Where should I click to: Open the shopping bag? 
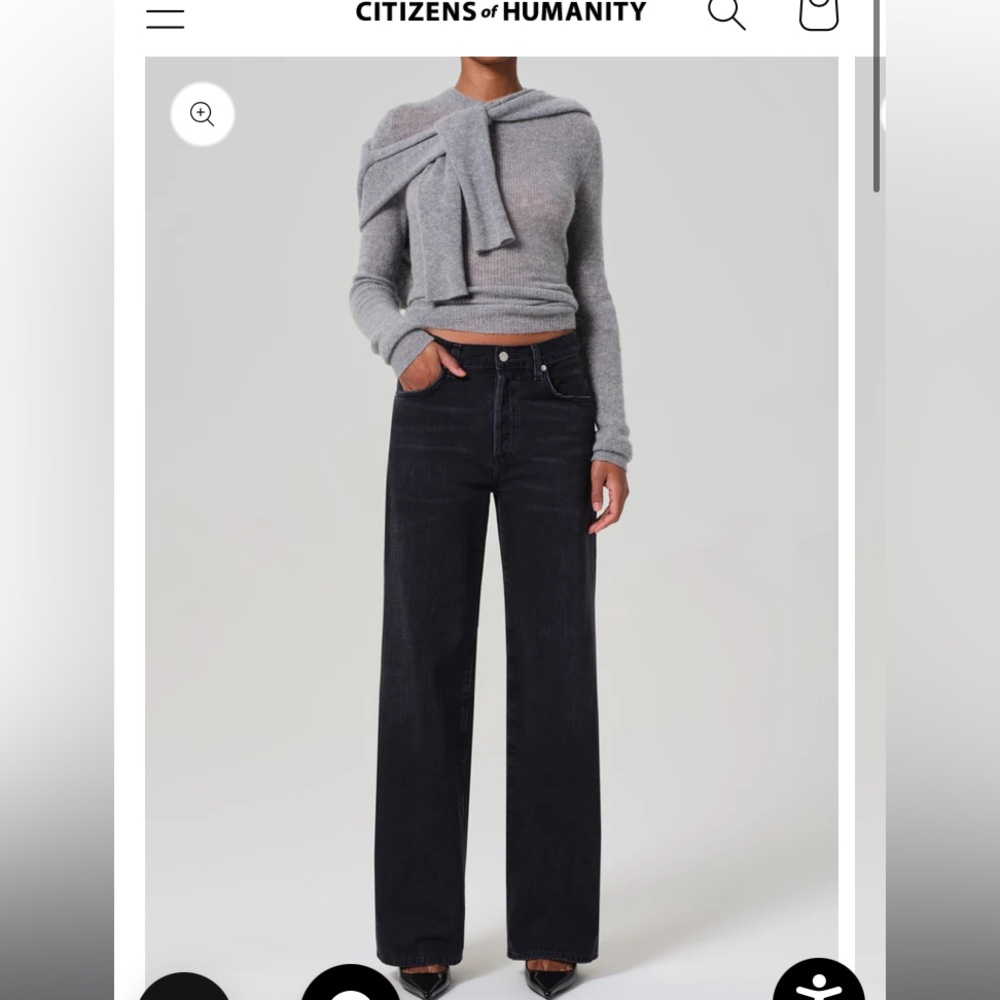click(x=818, y=13)
